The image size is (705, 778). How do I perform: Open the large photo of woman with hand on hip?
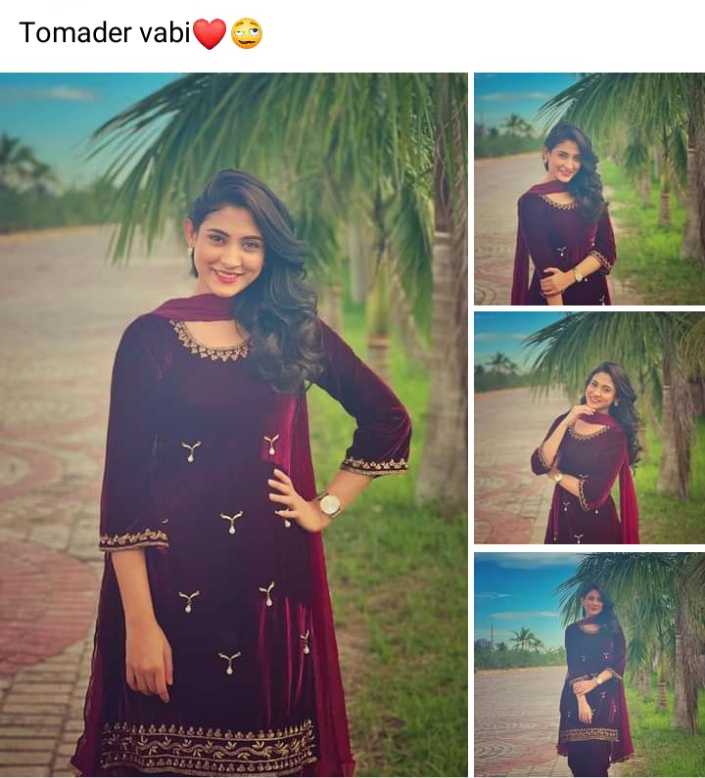[x=234, y=425]
